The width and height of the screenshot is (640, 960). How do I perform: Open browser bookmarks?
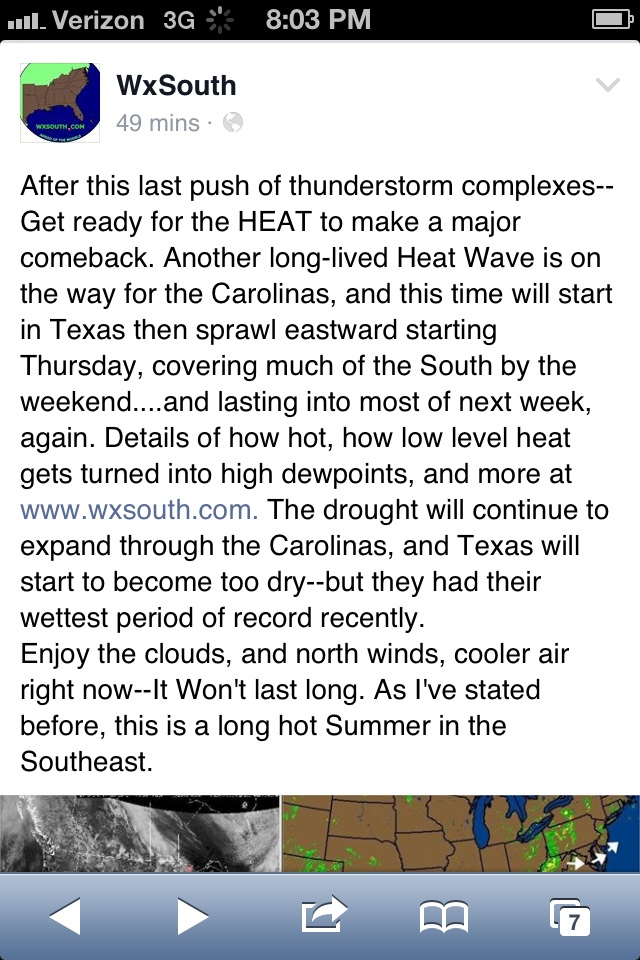(x=444, y=915)
